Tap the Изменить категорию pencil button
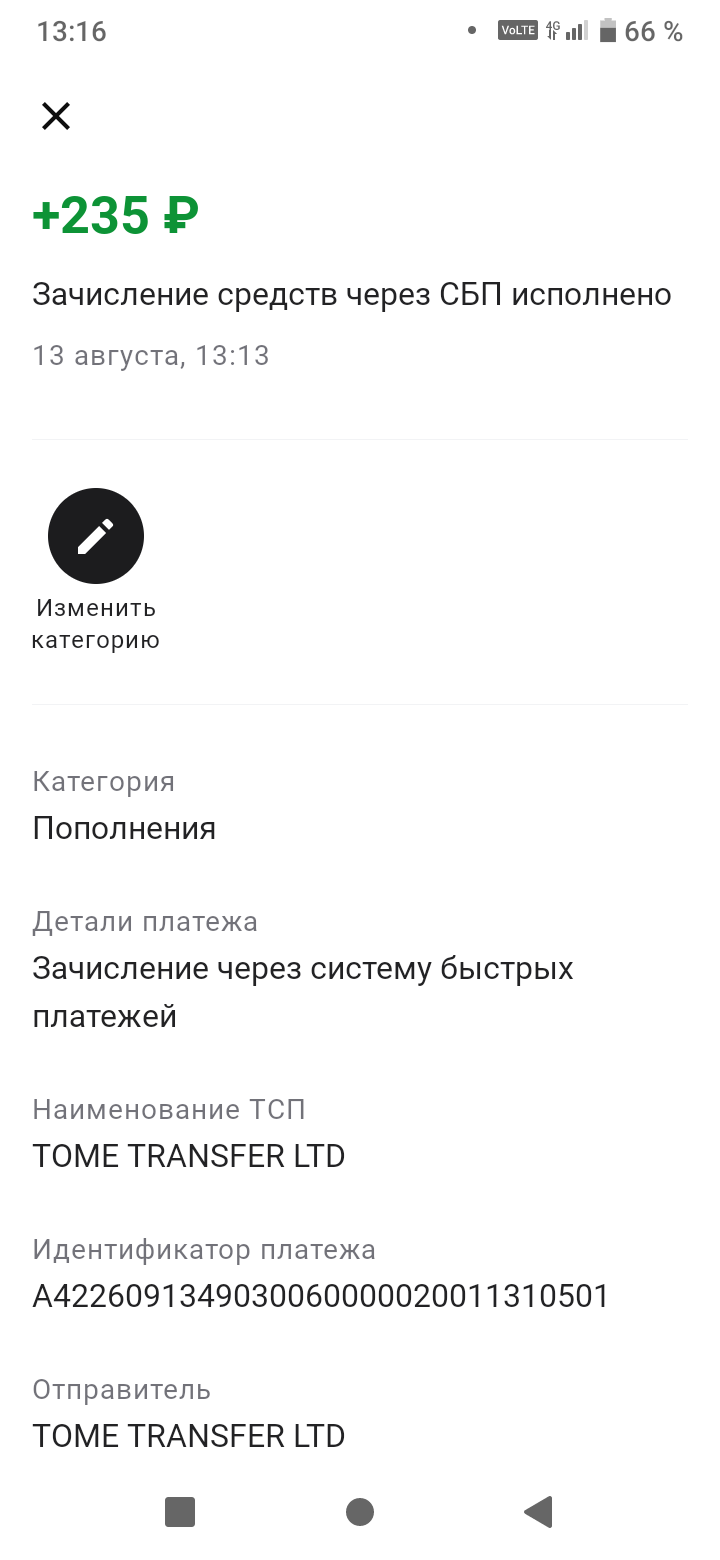The image size is (720, 1560). (x=96, y=536)
